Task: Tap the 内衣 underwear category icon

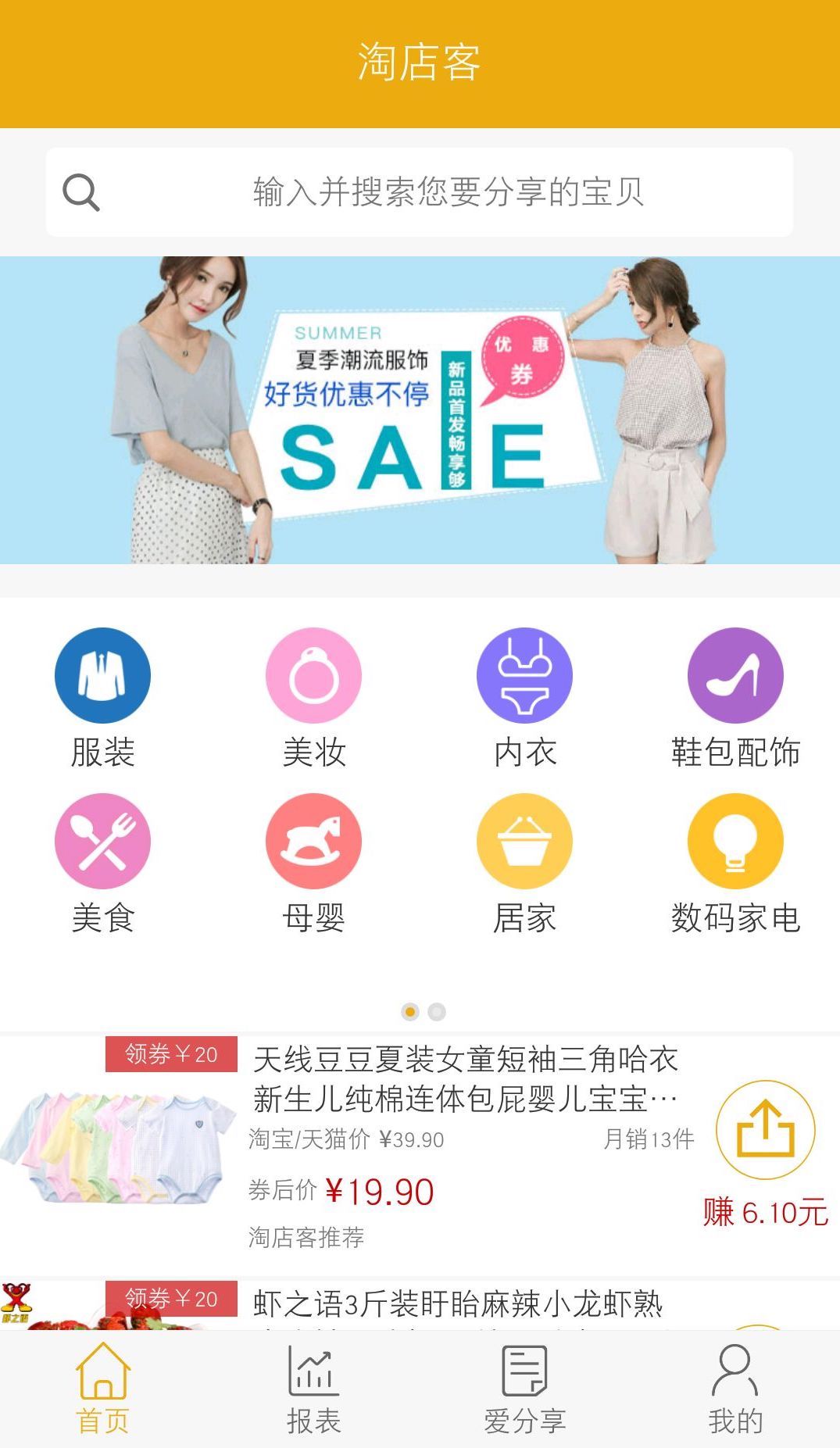Action: pos(524,675)
